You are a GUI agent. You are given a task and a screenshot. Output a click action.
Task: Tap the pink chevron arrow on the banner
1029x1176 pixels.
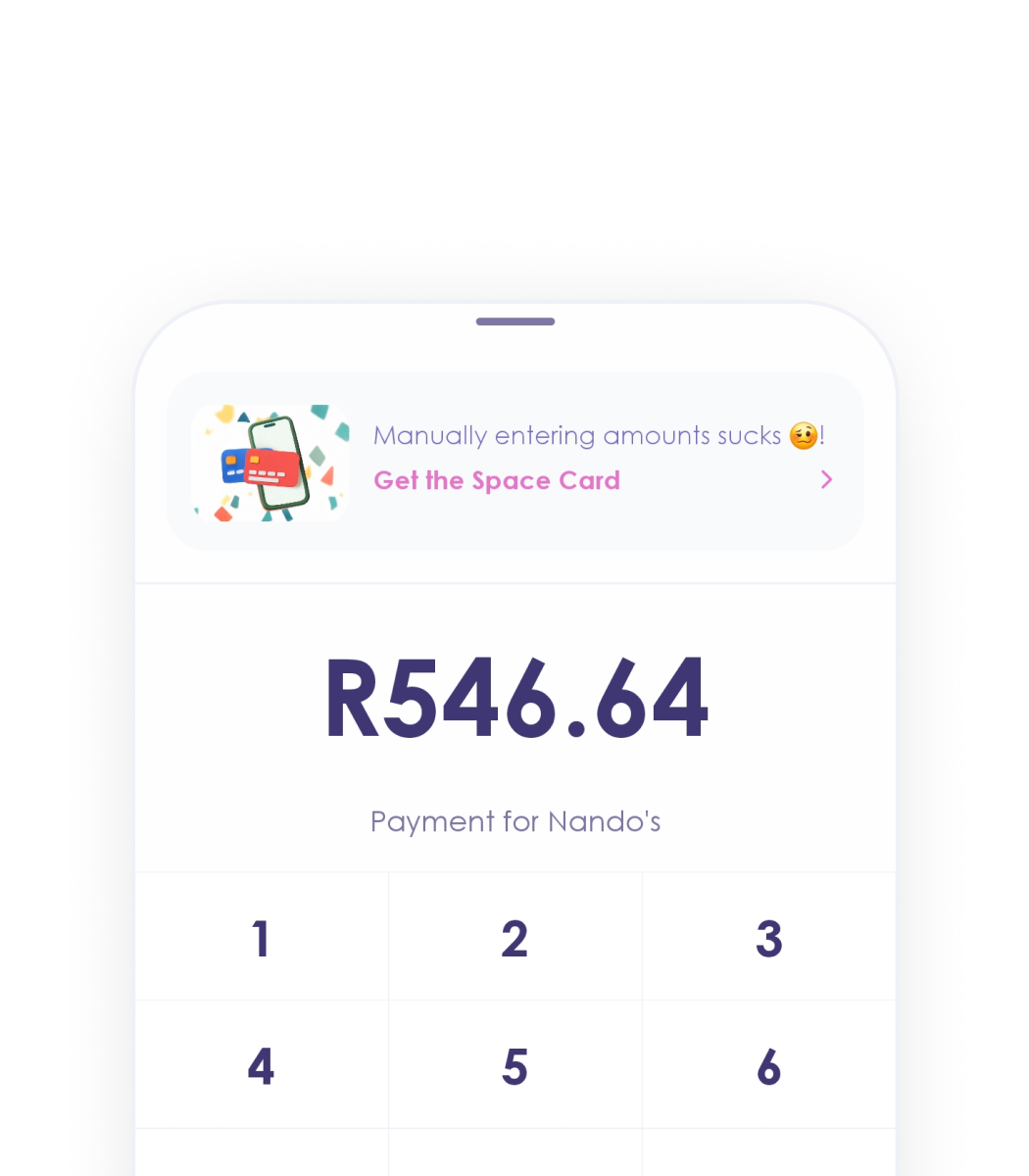pyautogui.click(x=826, y=480)
